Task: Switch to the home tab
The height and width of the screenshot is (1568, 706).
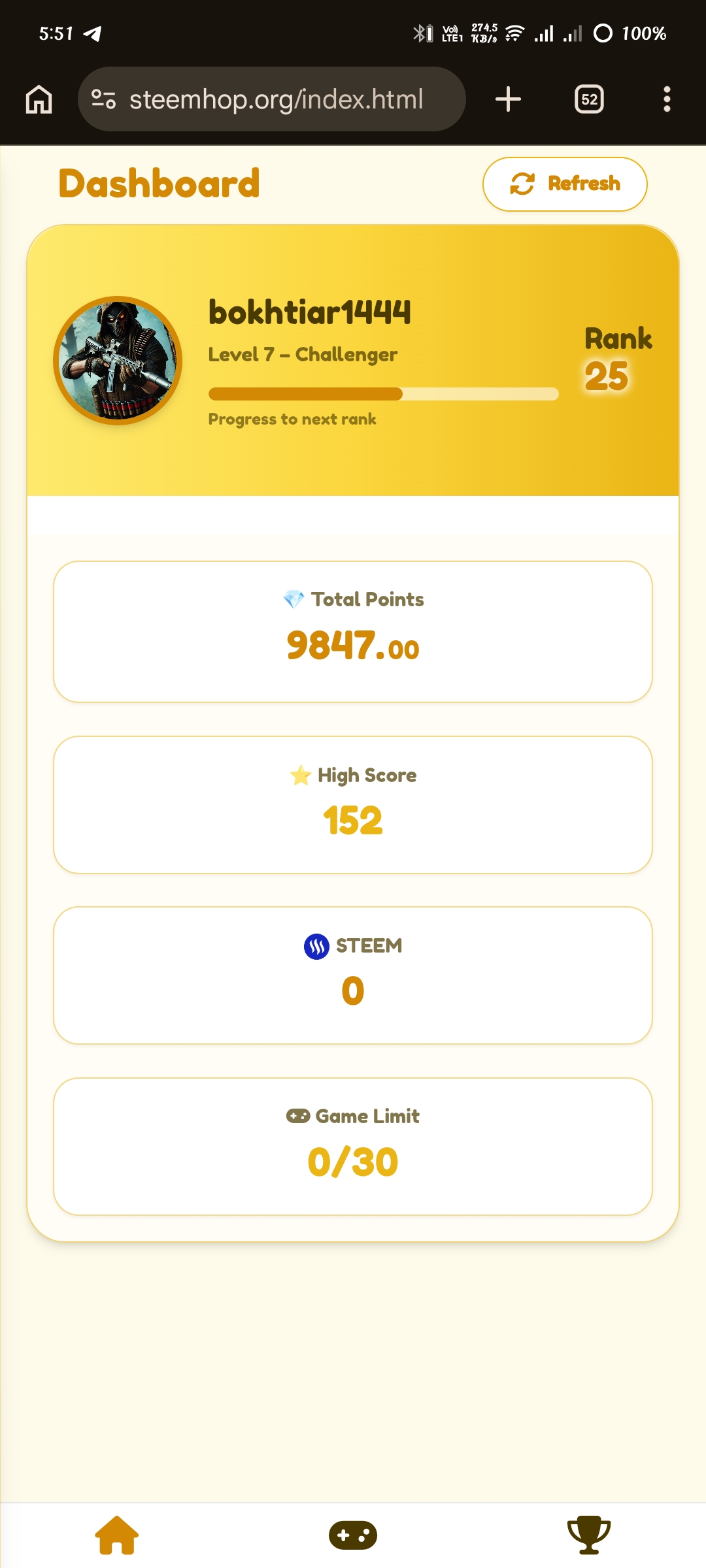Action: coord(117,1535)
